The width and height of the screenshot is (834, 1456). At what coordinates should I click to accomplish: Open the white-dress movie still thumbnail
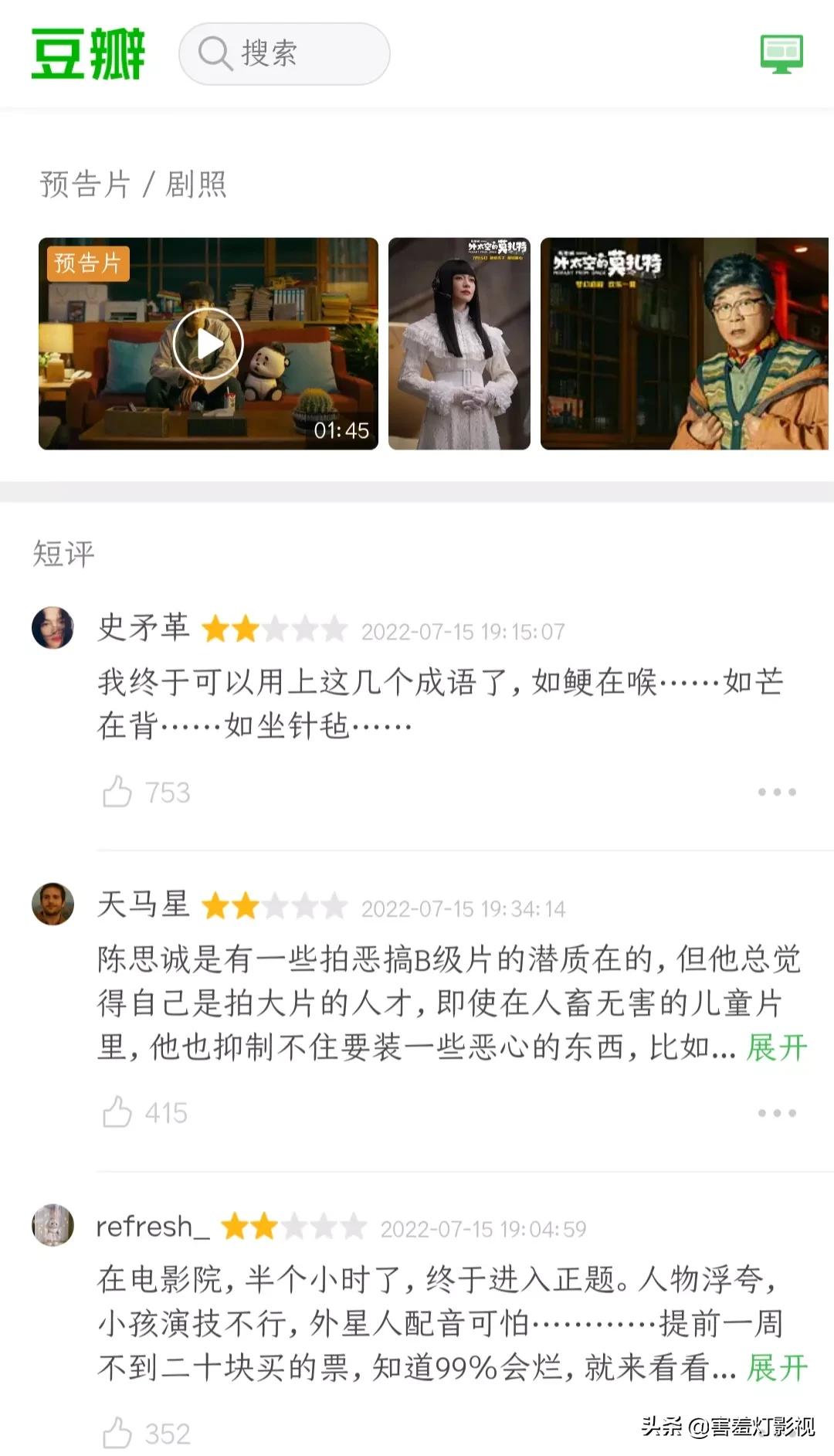click(459, 343)
